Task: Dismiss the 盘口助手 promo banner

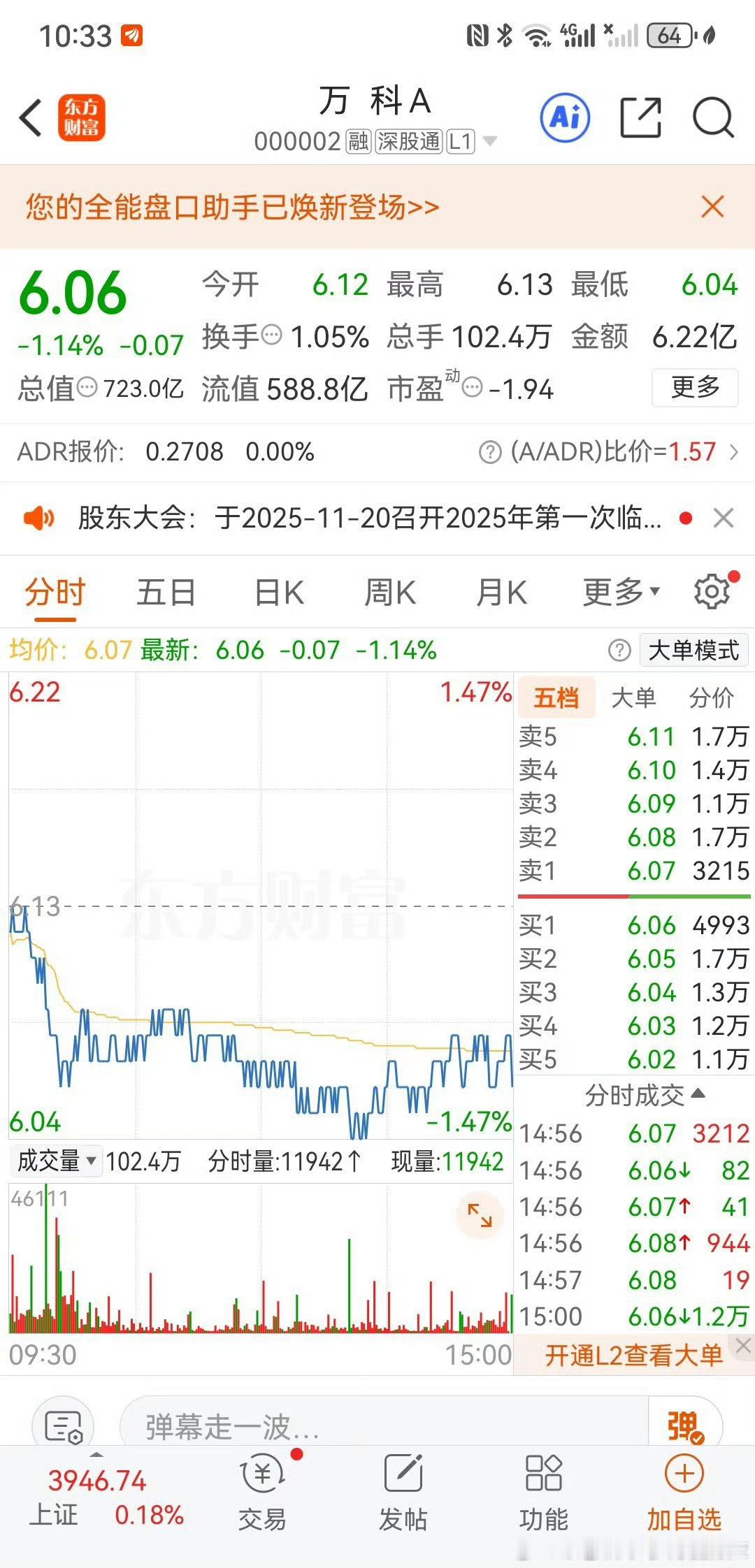Action: click(x=712, y=207)
